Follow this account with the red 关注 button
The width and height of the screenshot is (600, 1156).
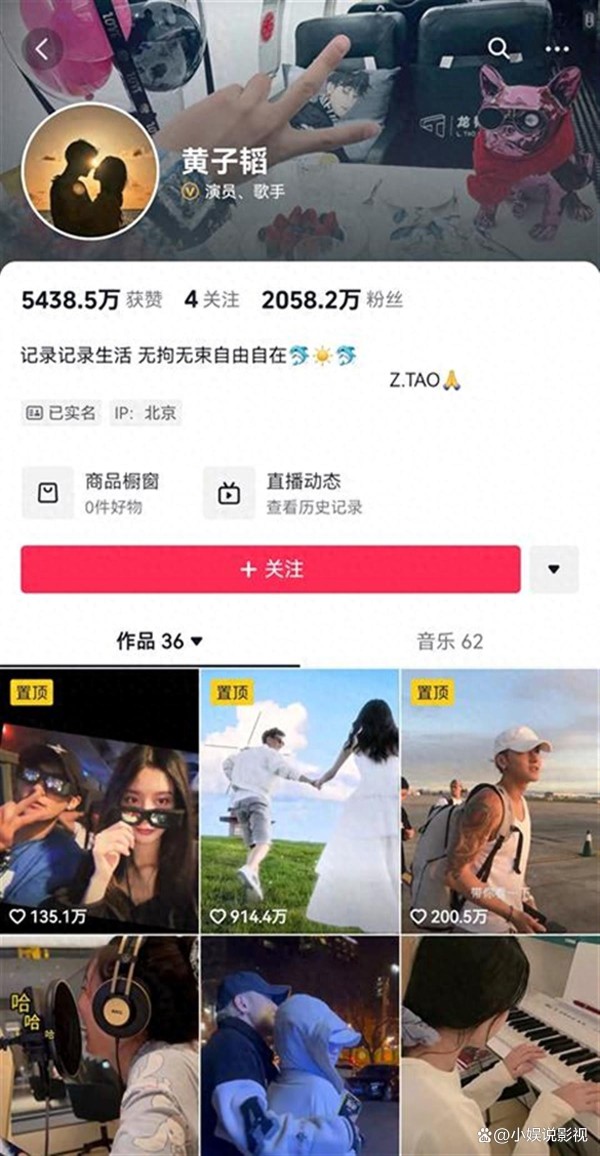click(x=271, y=569)
